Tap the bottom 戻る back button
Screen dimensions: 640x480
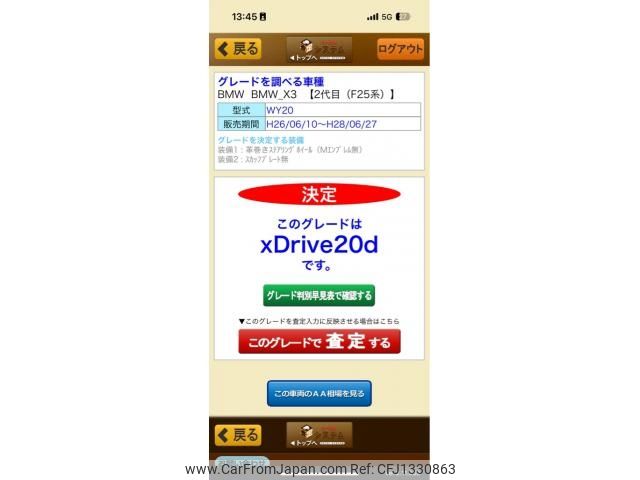[x=237, y=435]
